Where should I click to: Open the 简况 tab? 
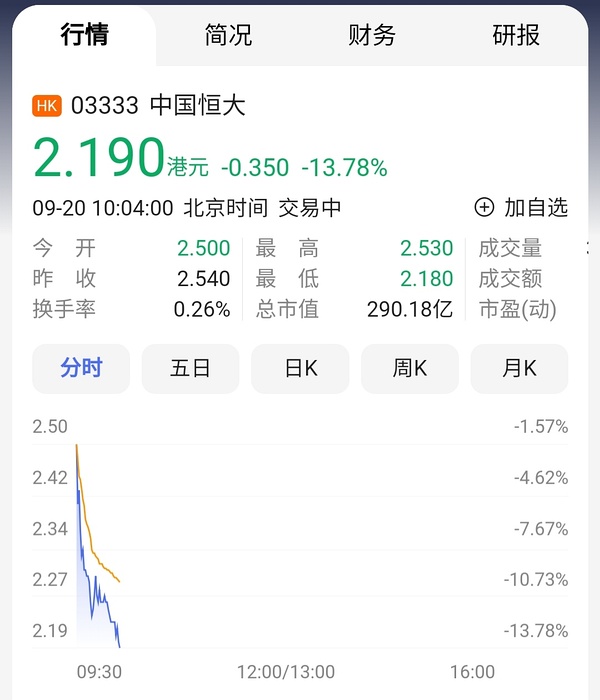click(228, 35)
